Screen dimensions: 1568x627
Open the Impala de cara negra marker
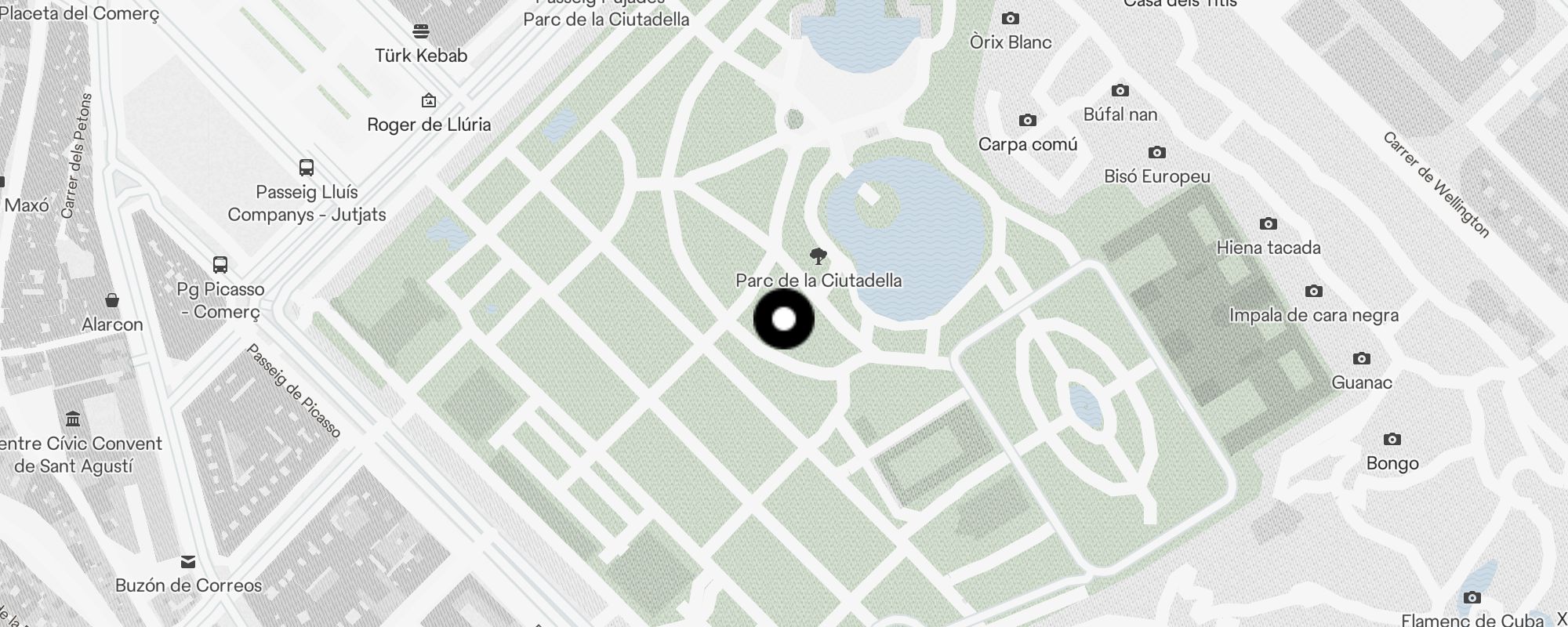[1313, 292]
